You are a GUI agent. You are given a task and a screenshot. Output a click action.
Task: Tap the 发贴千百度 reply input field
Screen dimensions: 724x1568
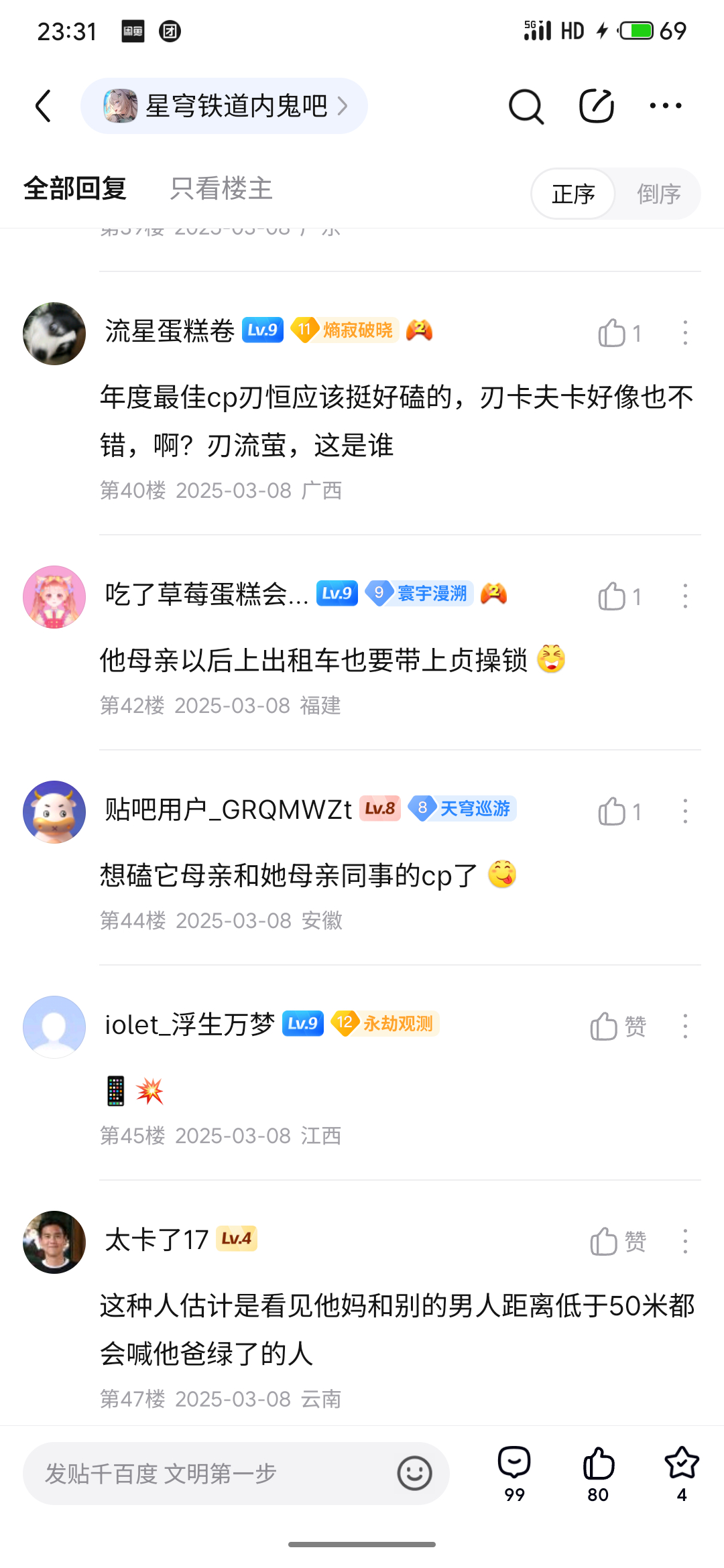coord(208,1474)
